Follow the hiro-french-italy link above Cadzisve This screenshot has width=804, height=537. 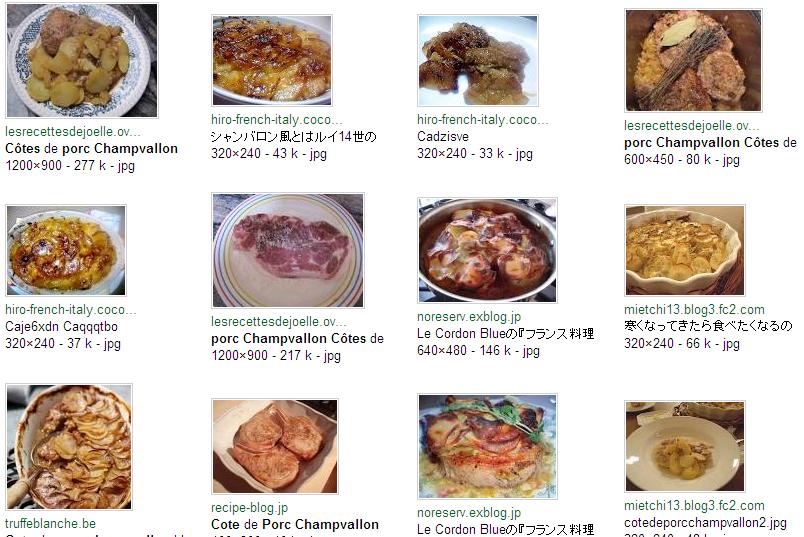[x=482, y=120]
